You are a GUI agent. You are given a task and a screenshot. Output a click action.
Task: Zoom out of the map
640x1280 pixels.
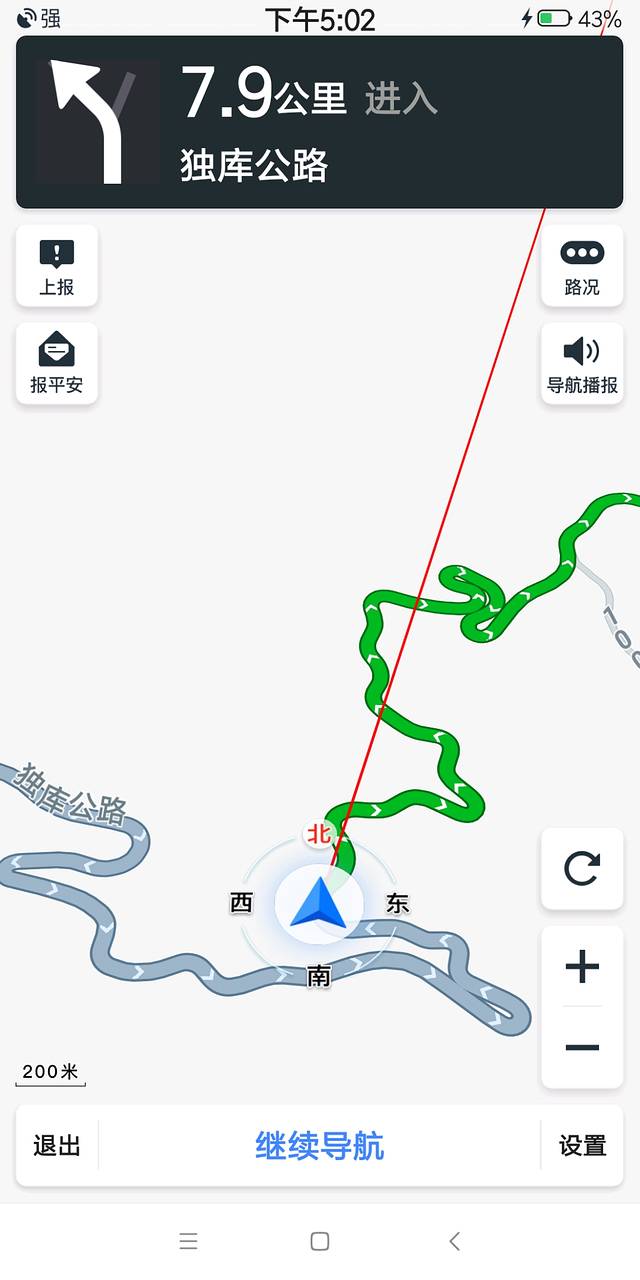tap(582, 1047)
